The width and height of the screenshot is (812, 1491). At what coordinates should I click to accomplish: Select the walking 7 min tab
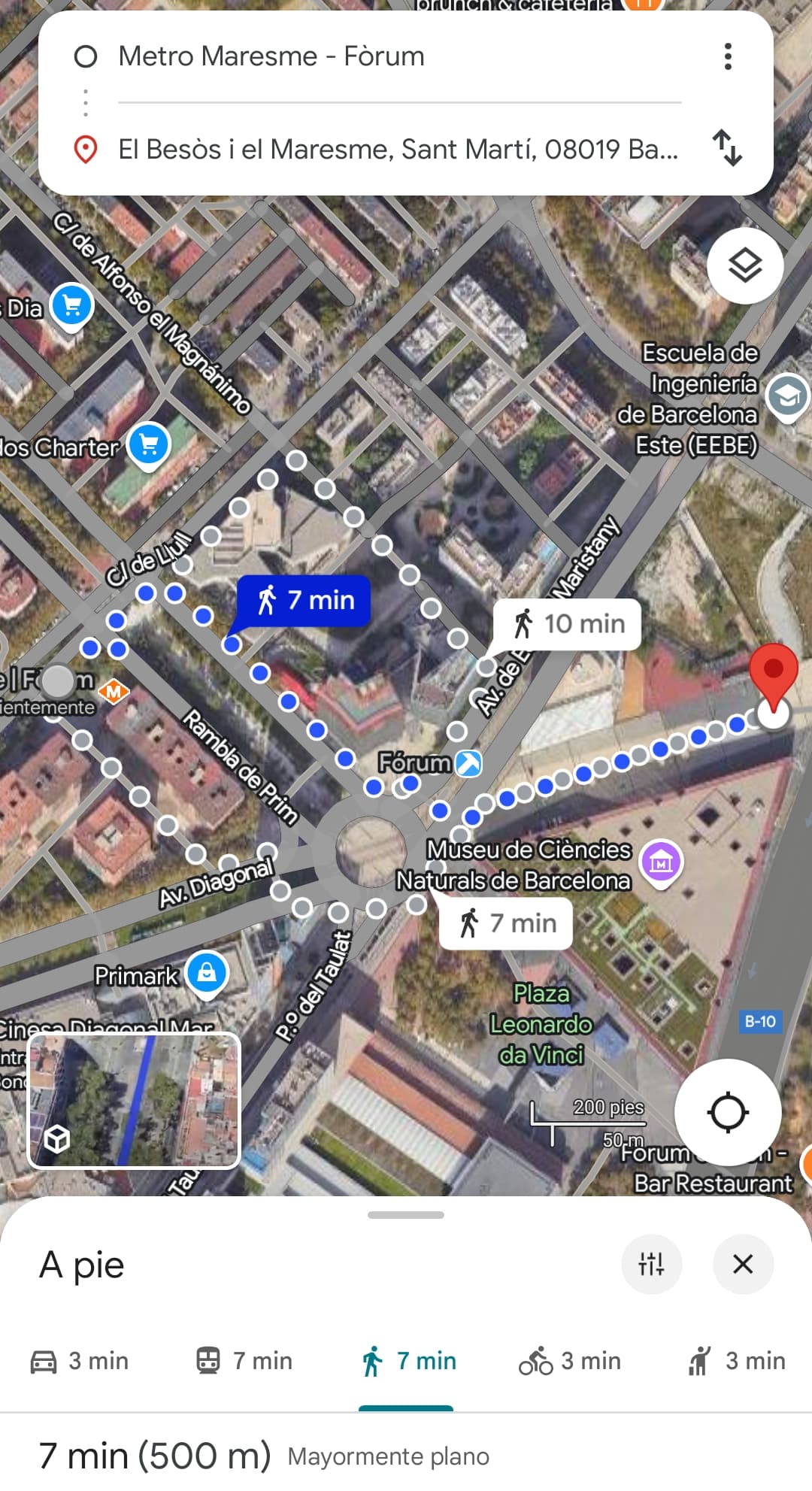tap(408, 1361)
